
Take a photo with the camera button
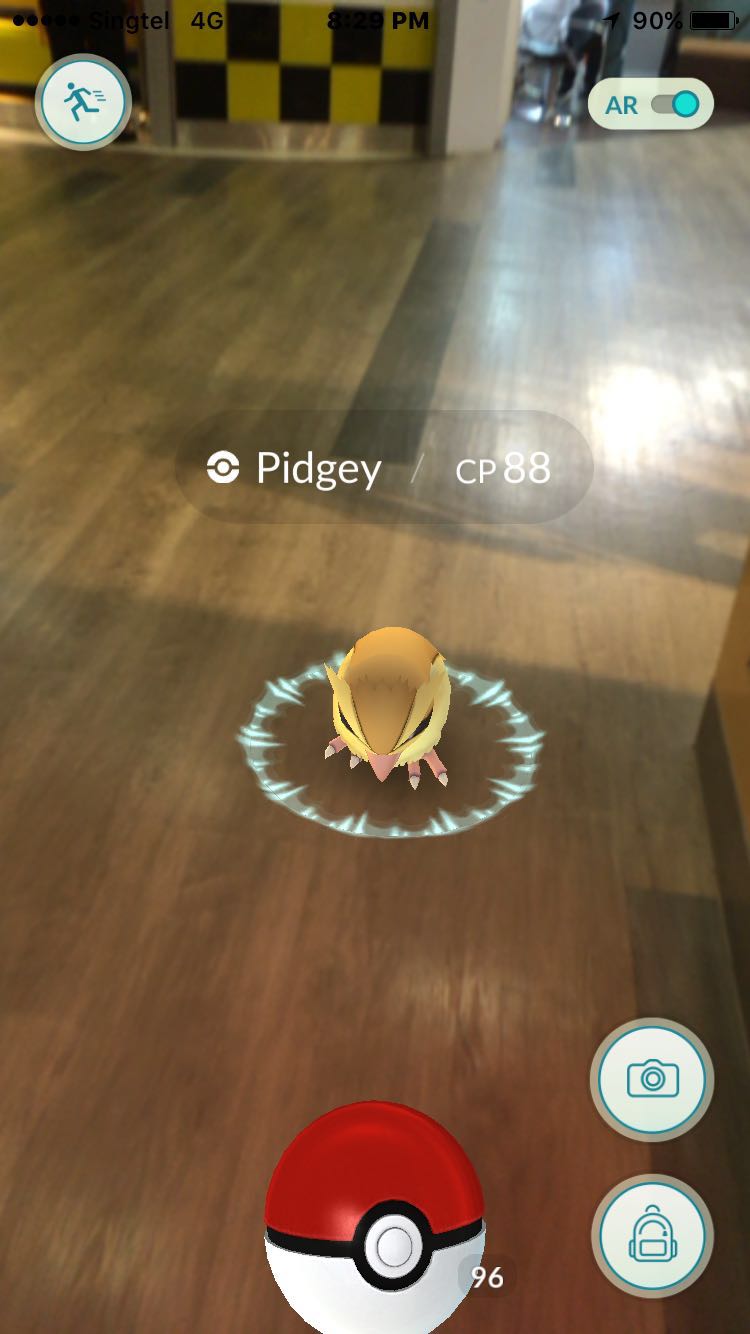(x=652, y=1080)
